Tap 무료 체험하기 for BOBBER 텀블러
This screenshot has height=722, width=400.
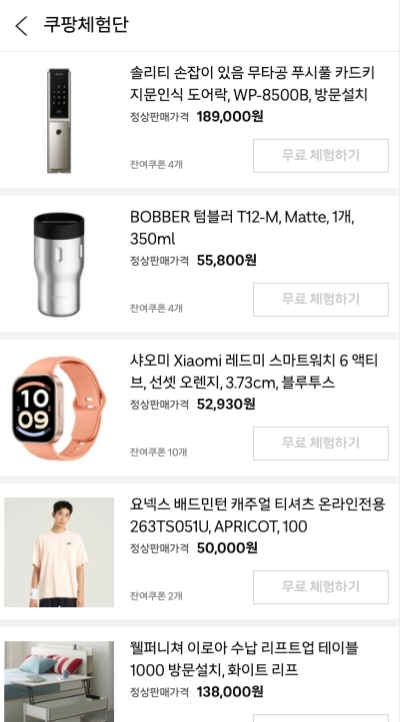pyautogui.click(x=320, y=300)
